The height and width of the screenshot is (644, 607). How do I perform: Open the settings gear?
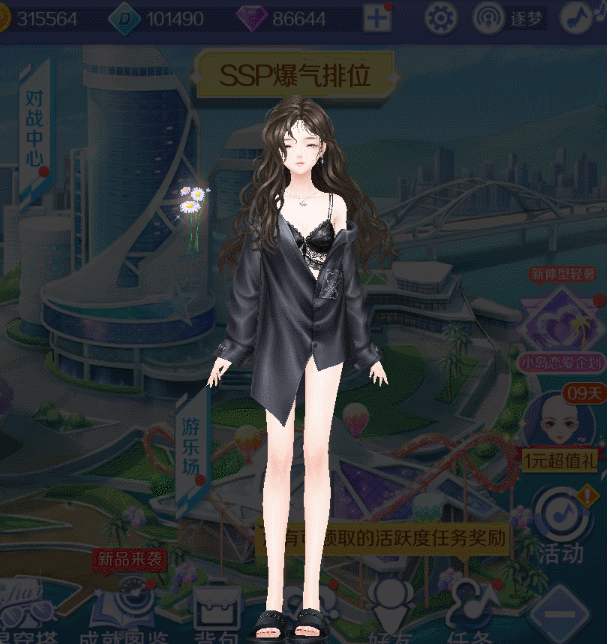click(440, 18)
